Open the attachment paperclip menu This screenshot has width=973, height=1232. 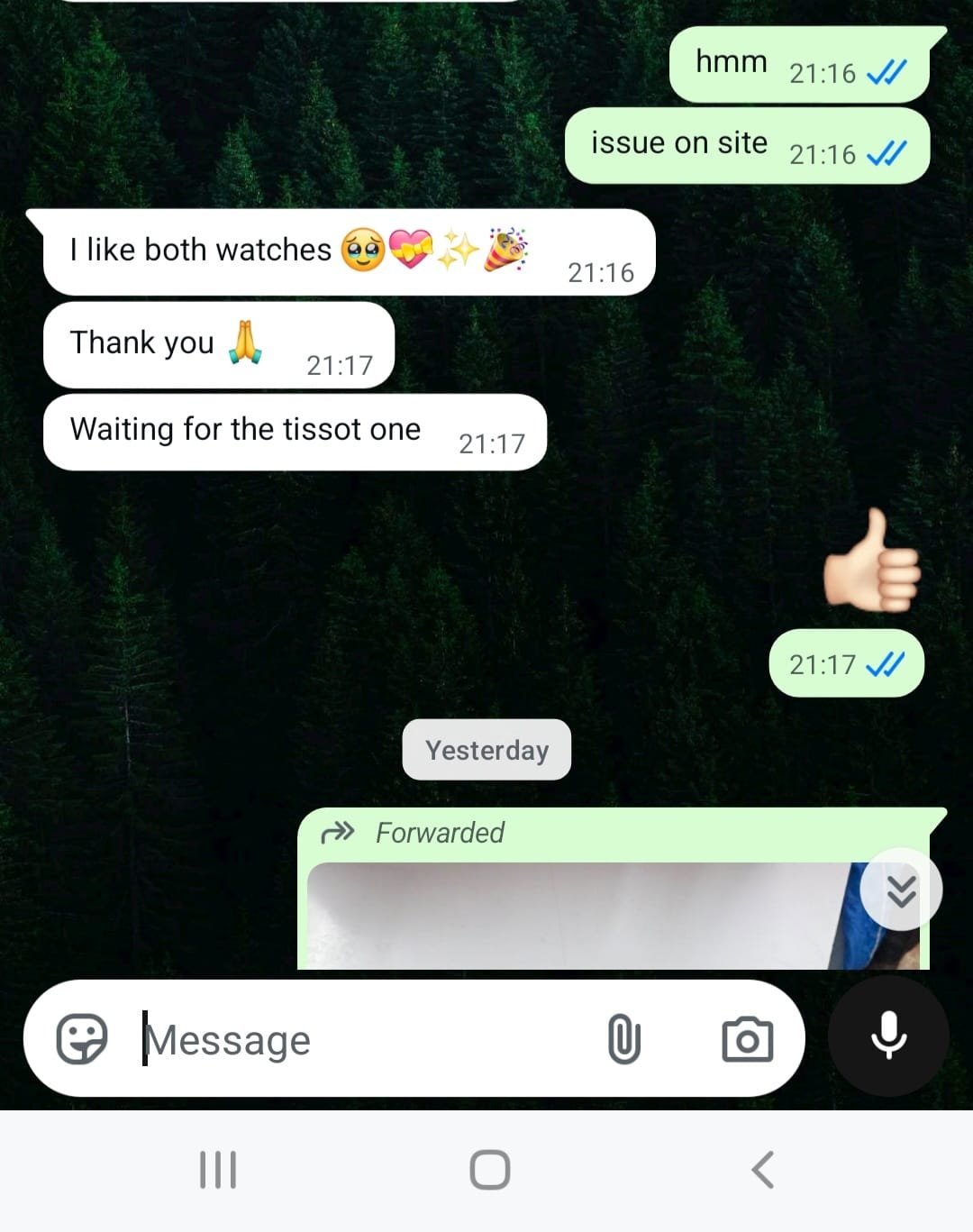[x=623, y=1039]
